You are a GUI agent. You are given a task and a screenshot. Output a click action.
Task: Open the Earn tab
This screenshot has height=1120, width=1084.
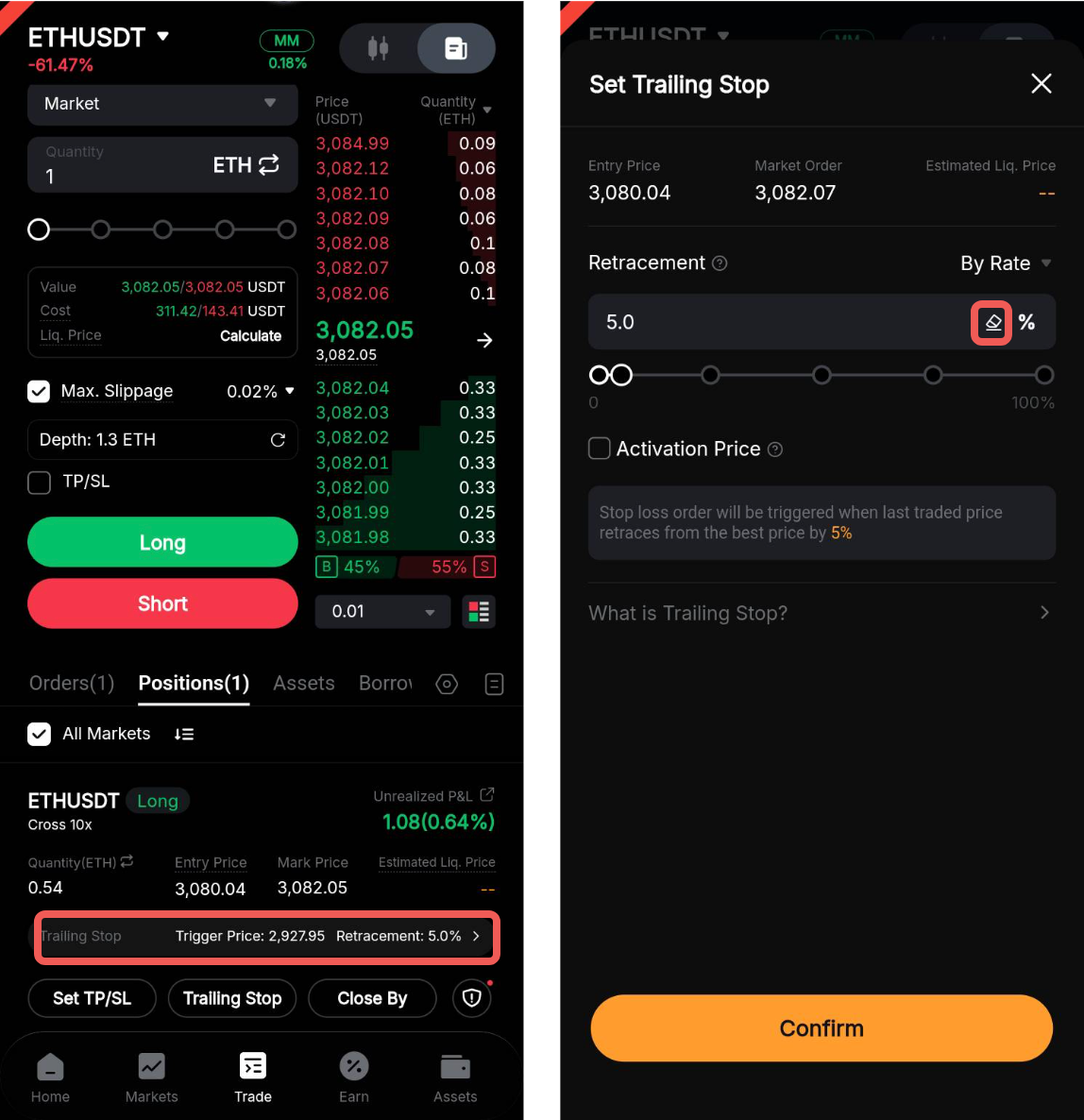(x=354, y=1078)
